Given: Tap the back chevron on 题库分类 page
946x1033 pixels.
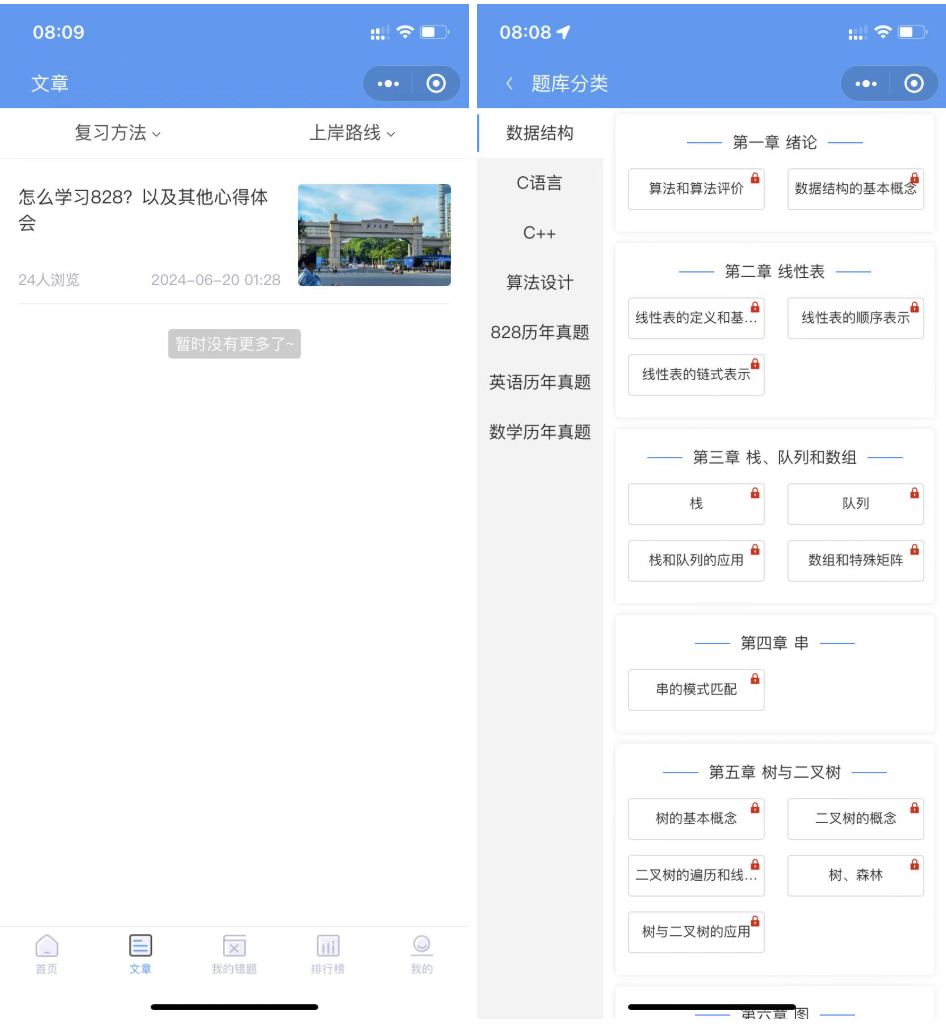Looking at the screenshot, I should pyautogui.click(x=508, y=84).
